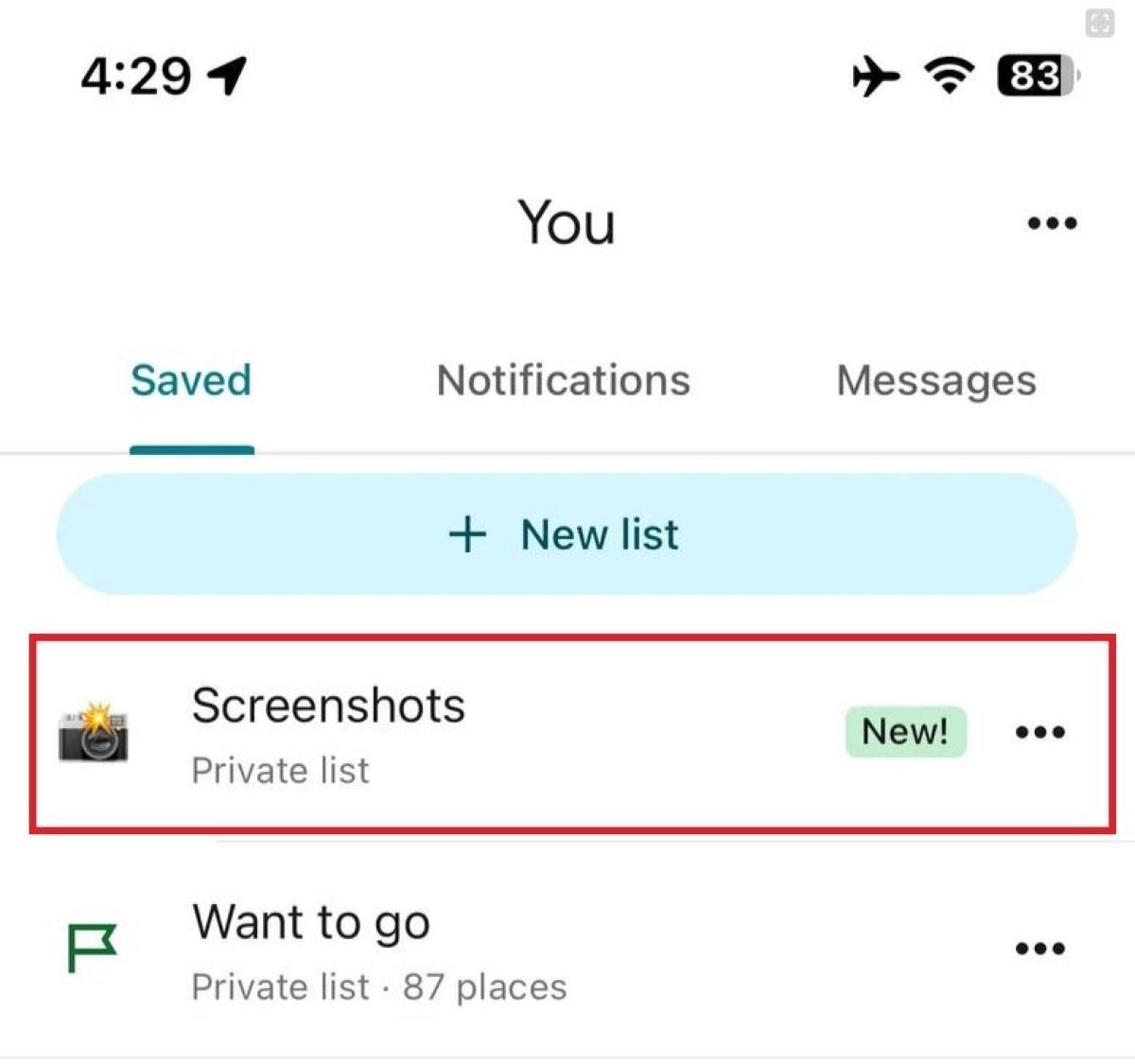Switch to the Saved tab
Image resolution: width=1135 pixels, height=1064 pixels.
pyautogui.click(x=191, y=381)
